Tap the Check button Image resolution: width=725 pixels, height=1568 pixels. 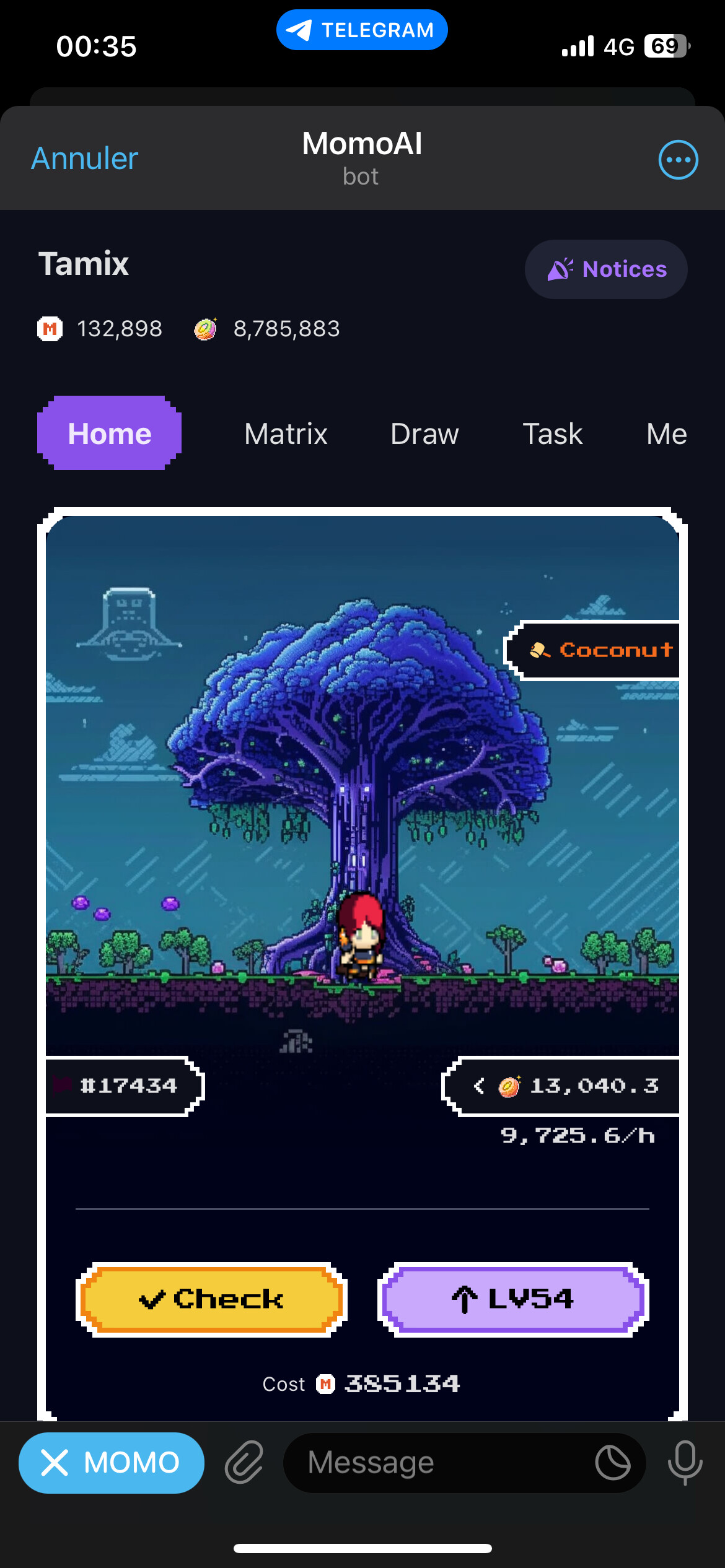point(211,1299)
